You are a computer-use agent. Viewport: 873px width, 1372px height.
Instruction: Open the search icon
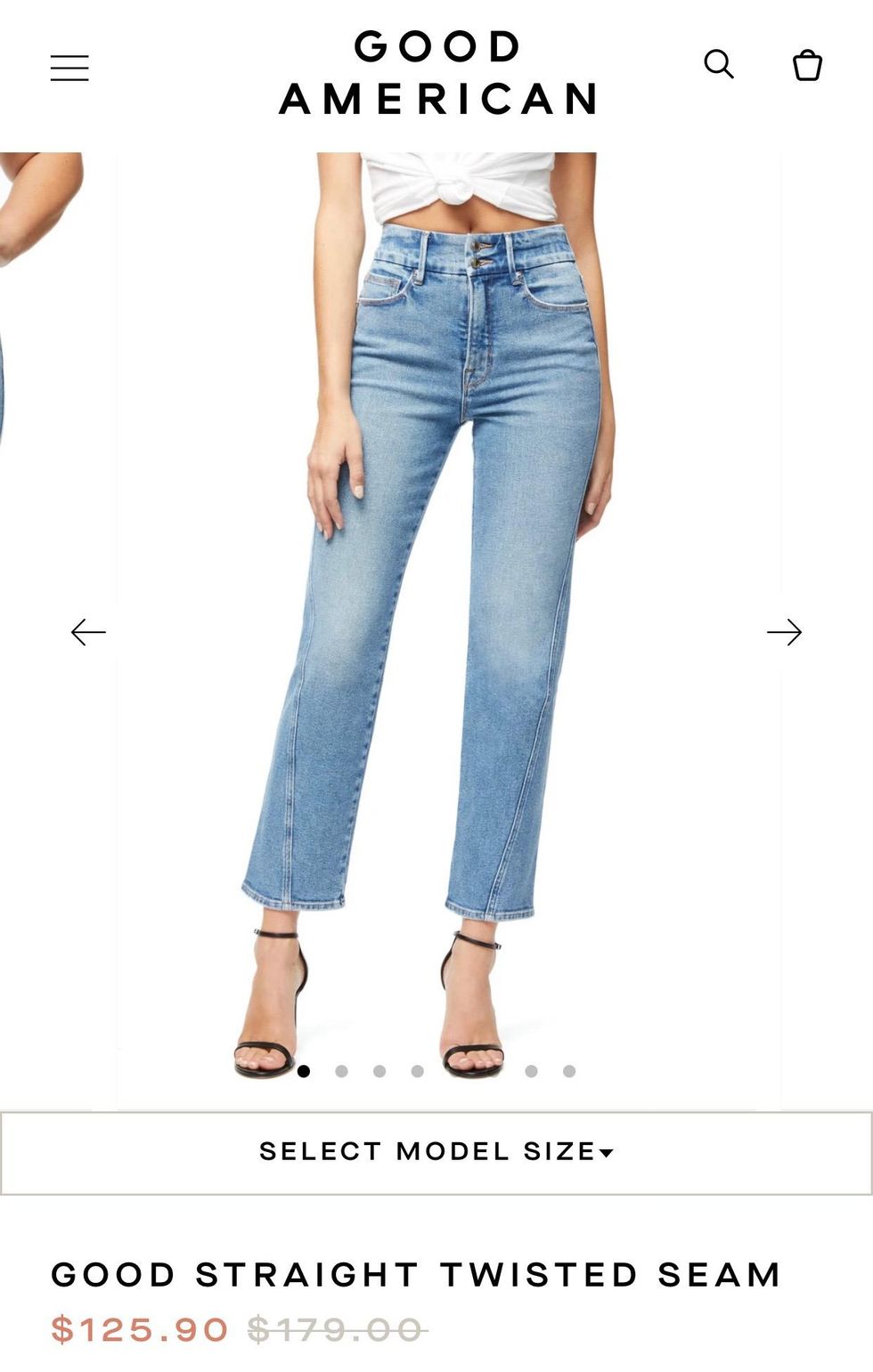point(718,64)
